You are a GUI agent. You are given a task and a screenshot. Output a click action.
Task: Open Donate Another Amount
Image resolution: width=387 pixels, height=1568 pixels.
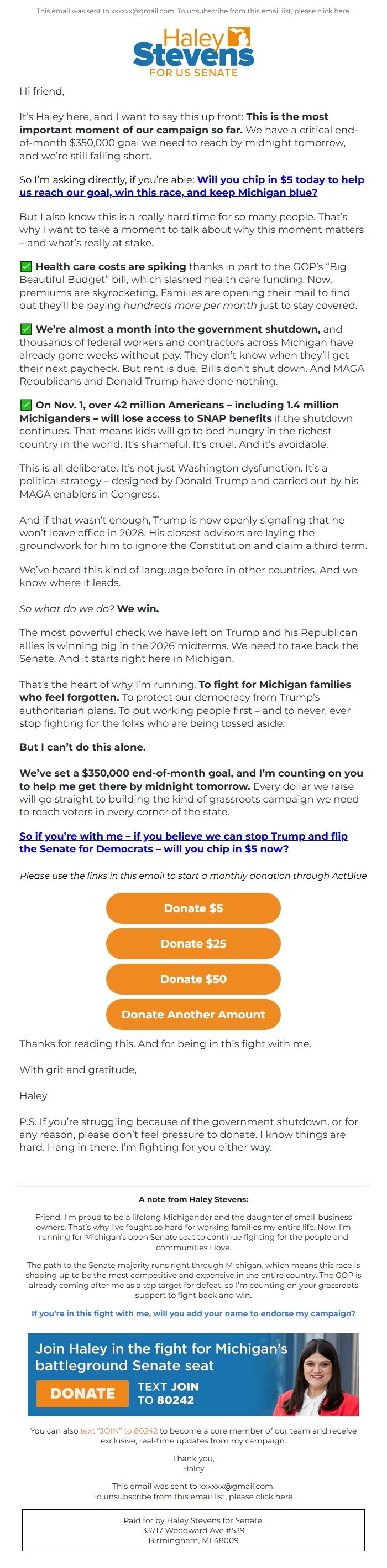tap(193, 1013)
